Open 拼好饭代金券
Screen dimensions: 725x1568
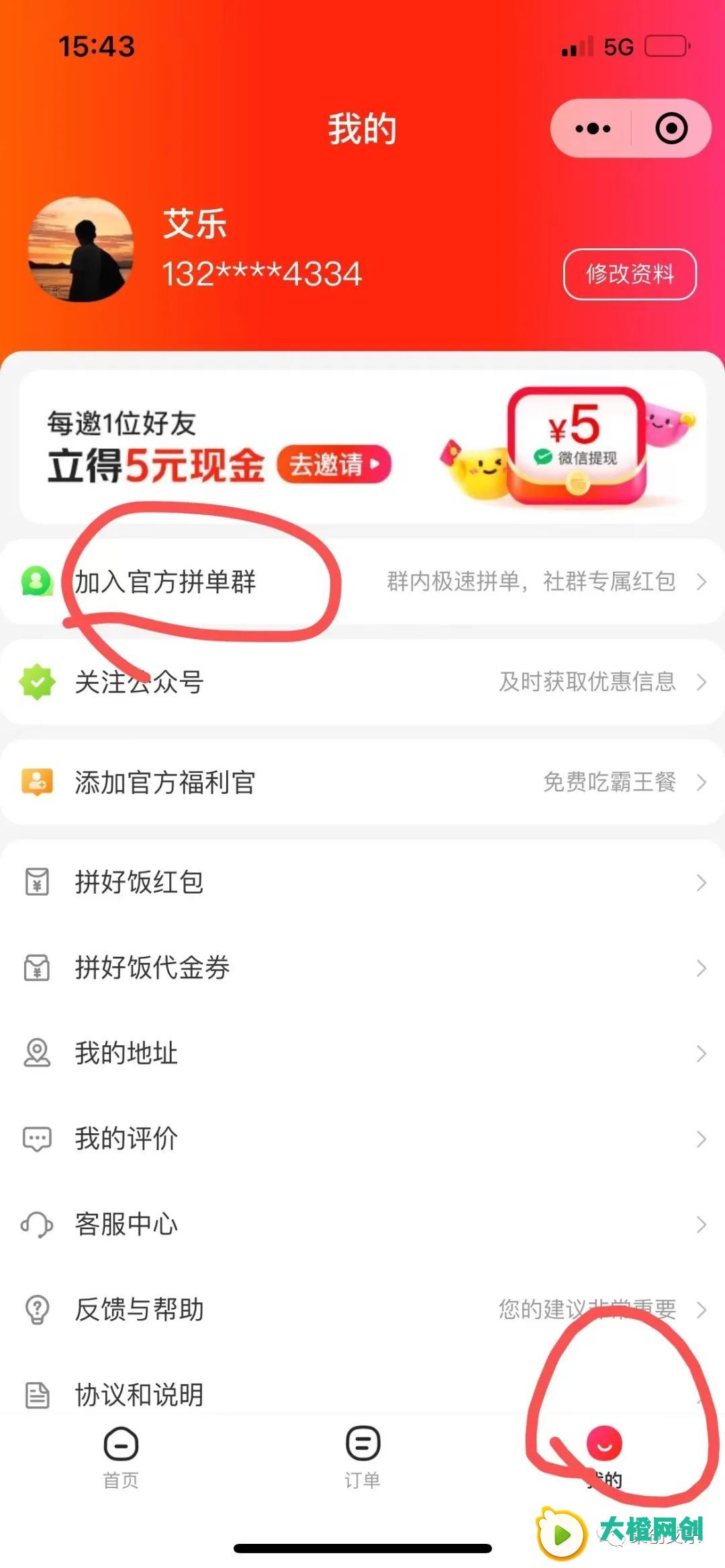tap(362, 968)
